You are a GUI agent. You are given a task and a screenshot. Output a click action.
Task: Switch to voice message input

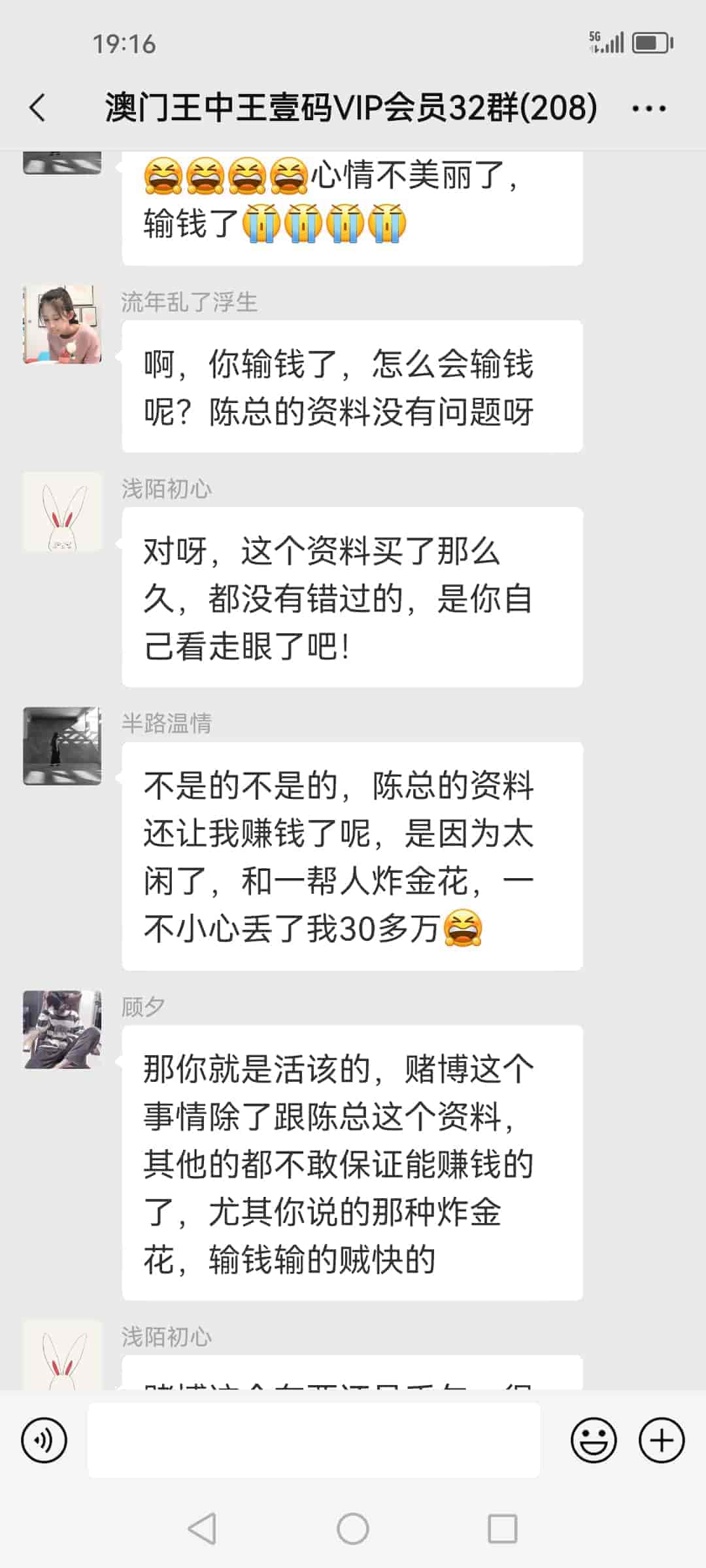click(x=44, y=1440)
